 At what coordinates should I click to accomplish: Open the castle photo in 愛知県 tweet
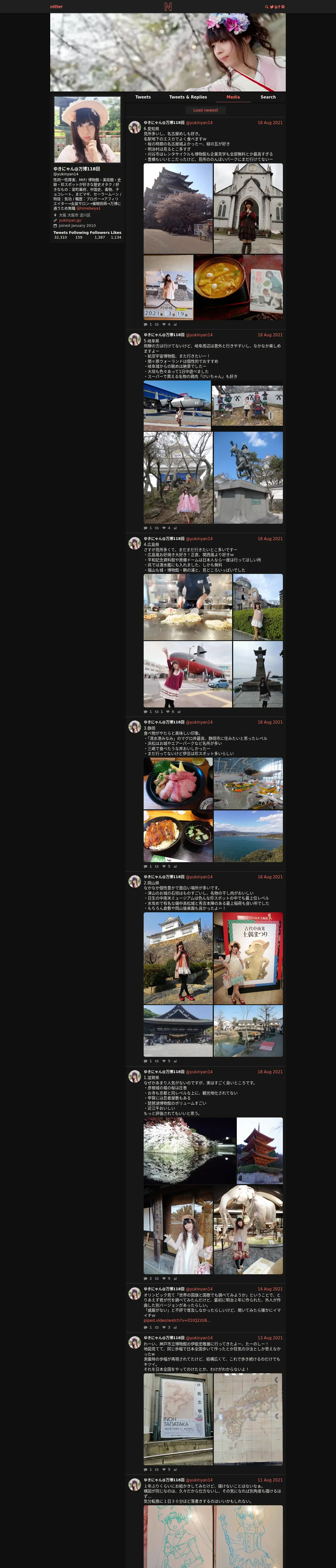click(x=178, y=208)
